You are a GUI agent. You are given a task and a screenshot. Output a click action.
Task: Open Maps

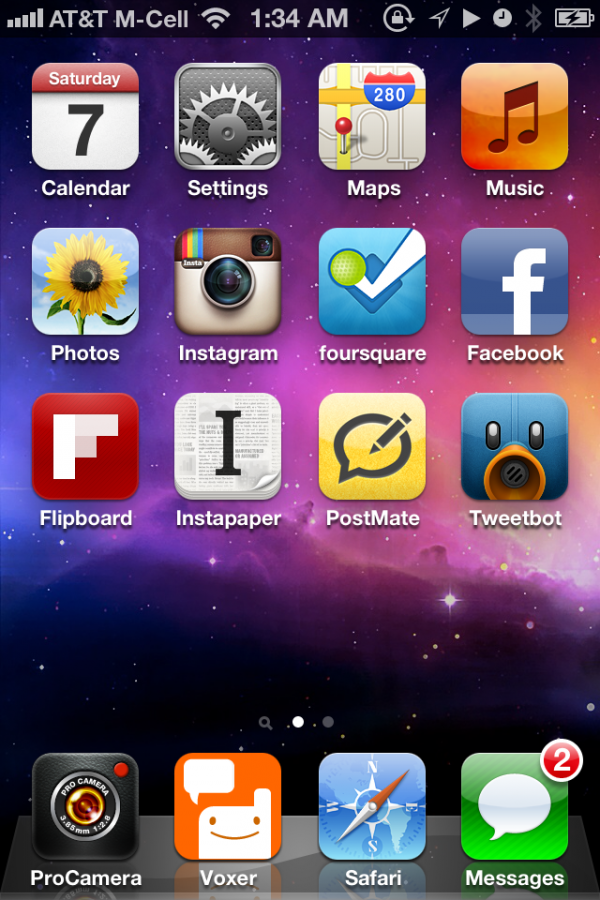[x=372, y=117]
